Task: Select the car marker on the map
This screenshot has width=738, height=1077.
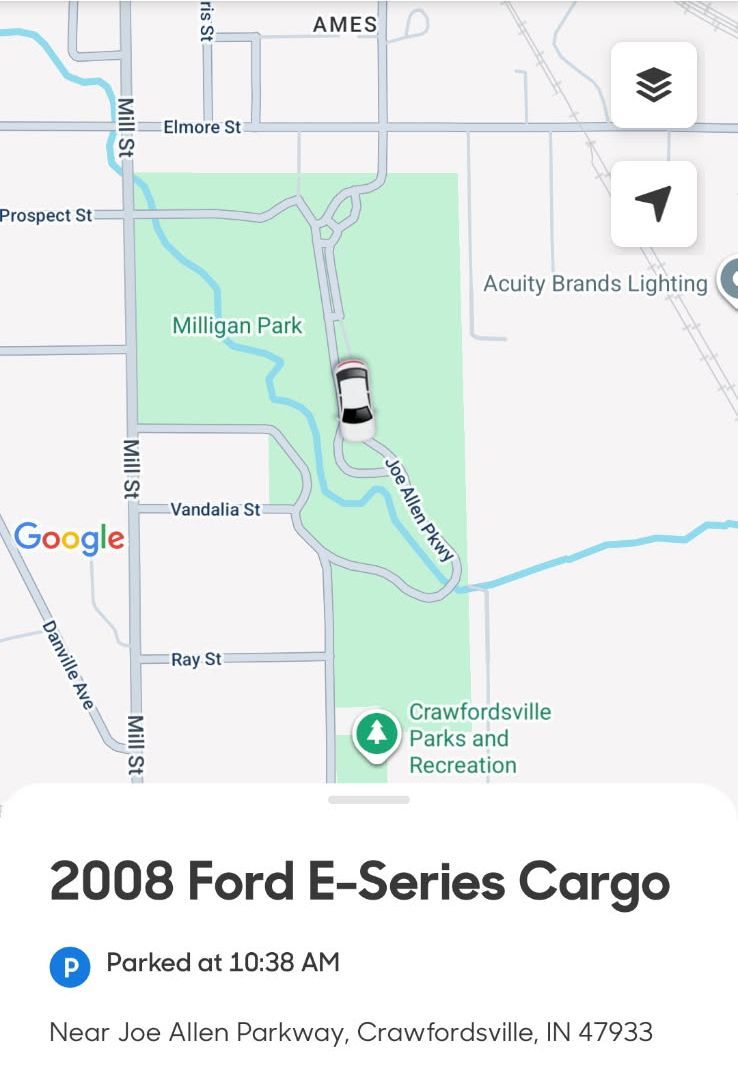Action: 354,399
